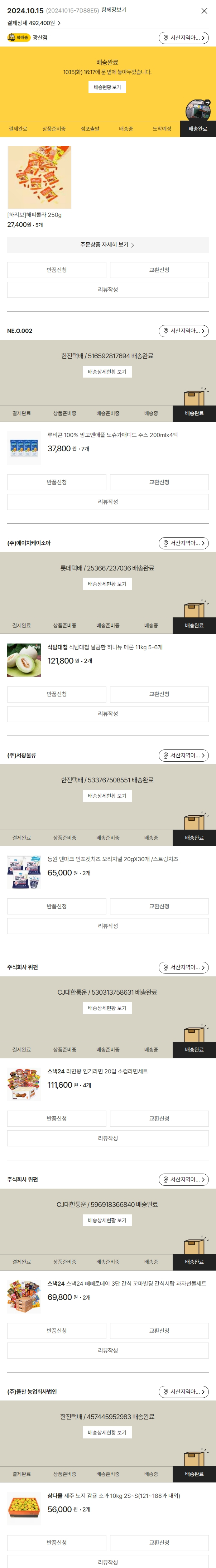Request exchange for 라면왕 소컵라면세트
This screenshot has height=1568, width=216.
click(x=159, y=1118)
